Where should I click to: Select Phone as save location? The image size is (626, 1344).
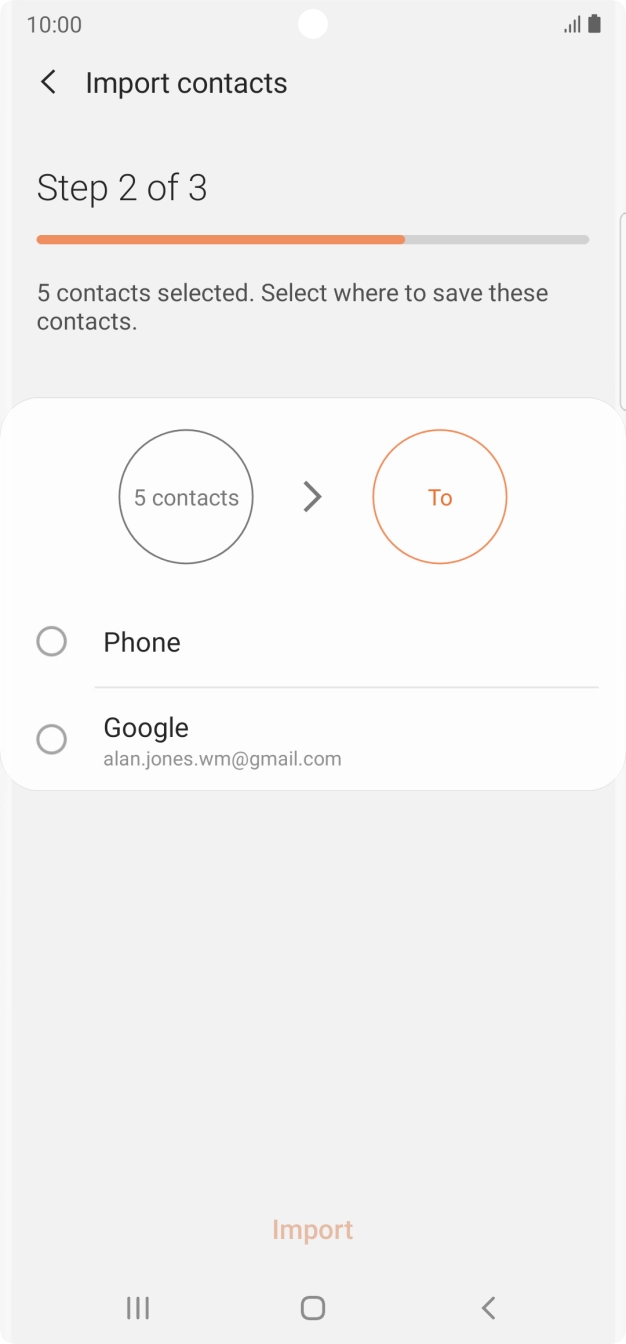[x=52, y=641]
